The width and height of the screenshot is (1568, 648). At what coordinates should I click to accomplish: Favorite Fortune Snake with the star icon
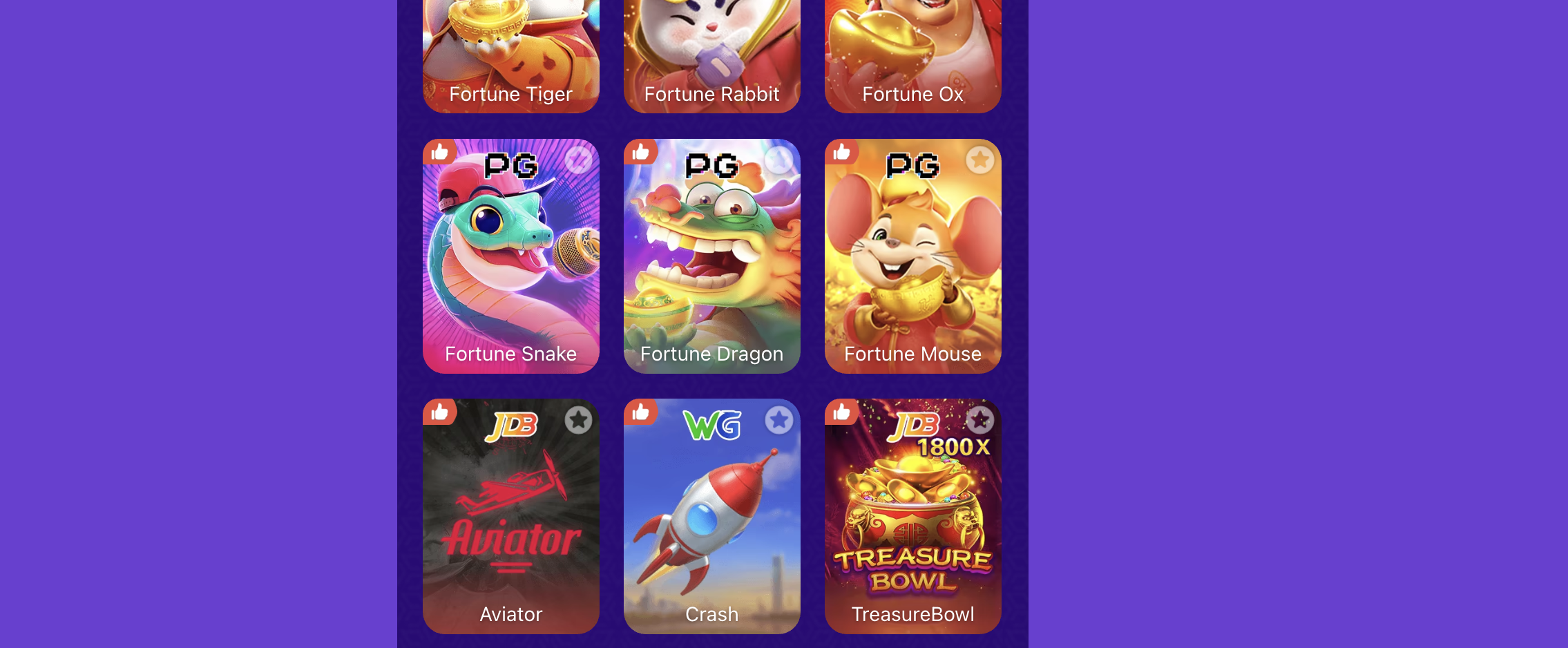click(578, 160)
